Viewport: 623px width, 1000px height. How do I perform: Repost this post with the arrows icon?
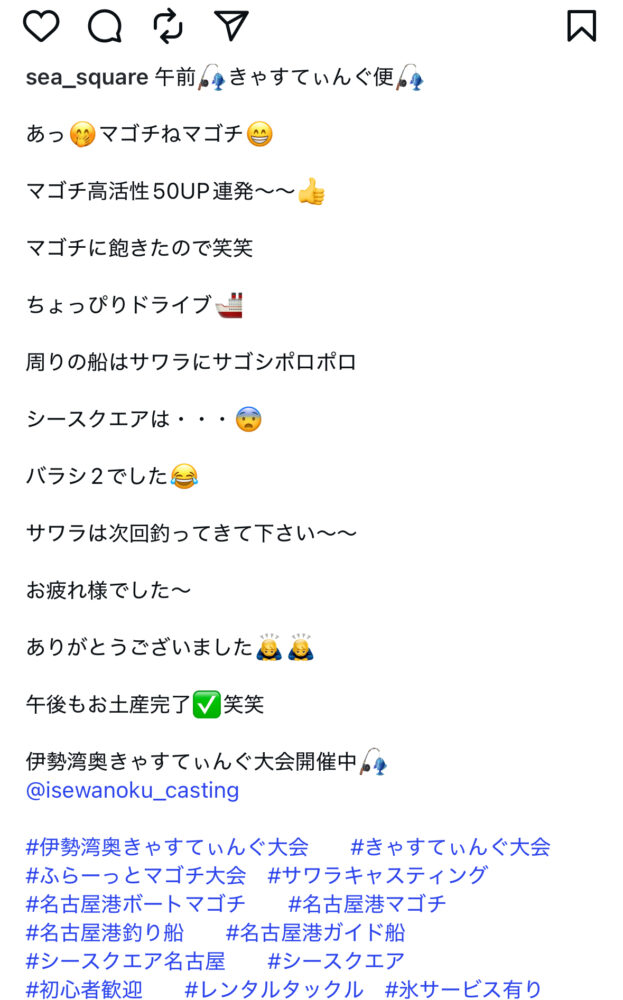point(168,26)
